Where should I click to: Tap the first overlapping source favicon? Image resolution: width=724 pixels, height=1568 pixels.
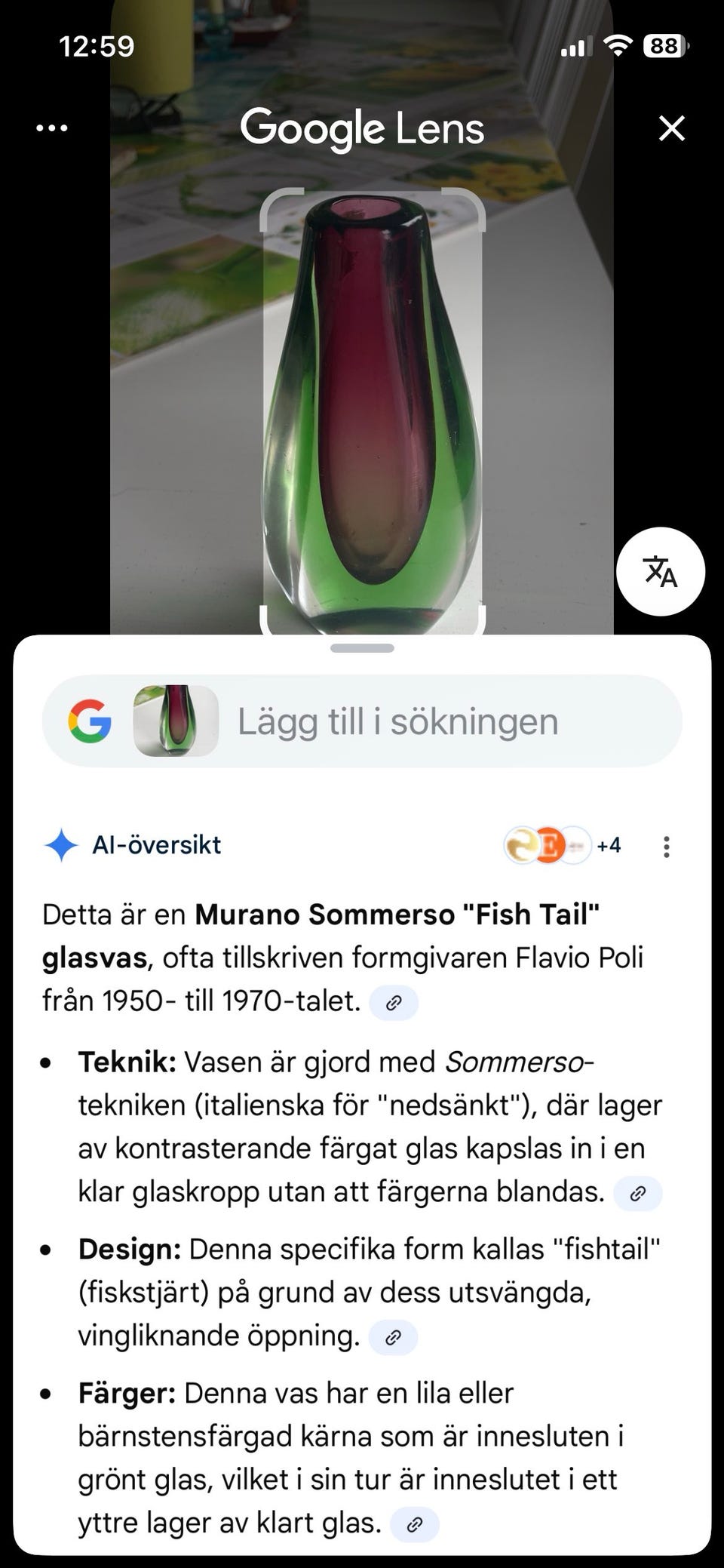(x=520, y=844)
